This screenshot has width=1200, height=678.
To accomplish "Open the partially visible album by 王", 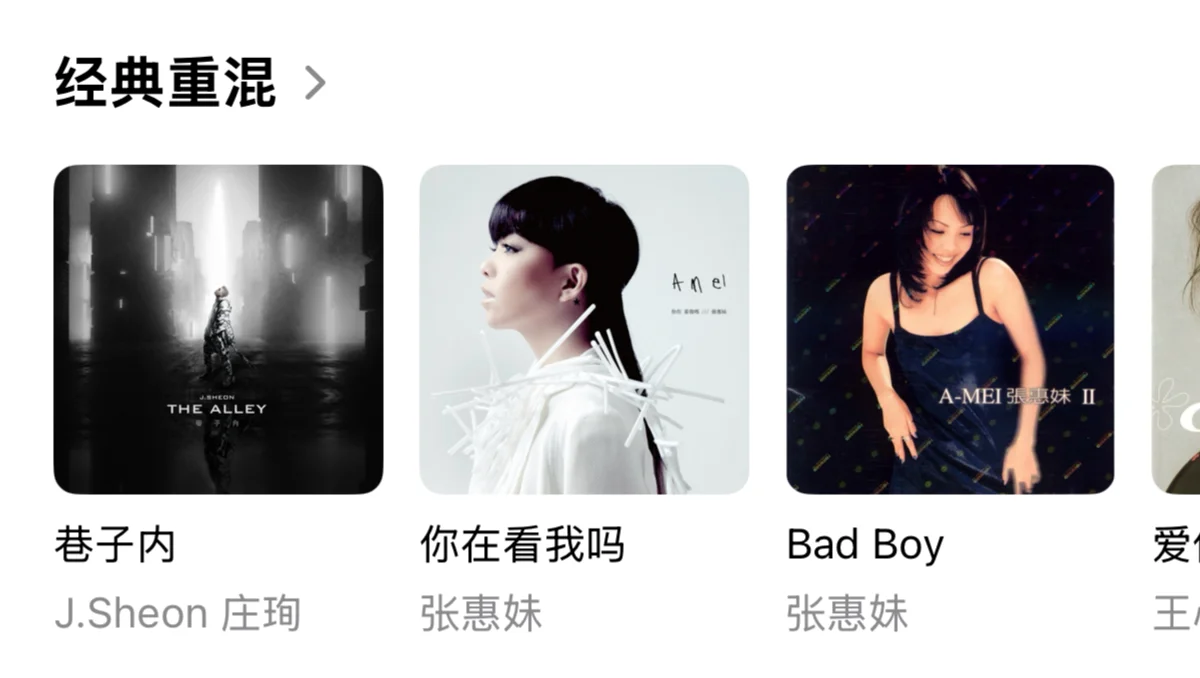I will point(1176,330).
